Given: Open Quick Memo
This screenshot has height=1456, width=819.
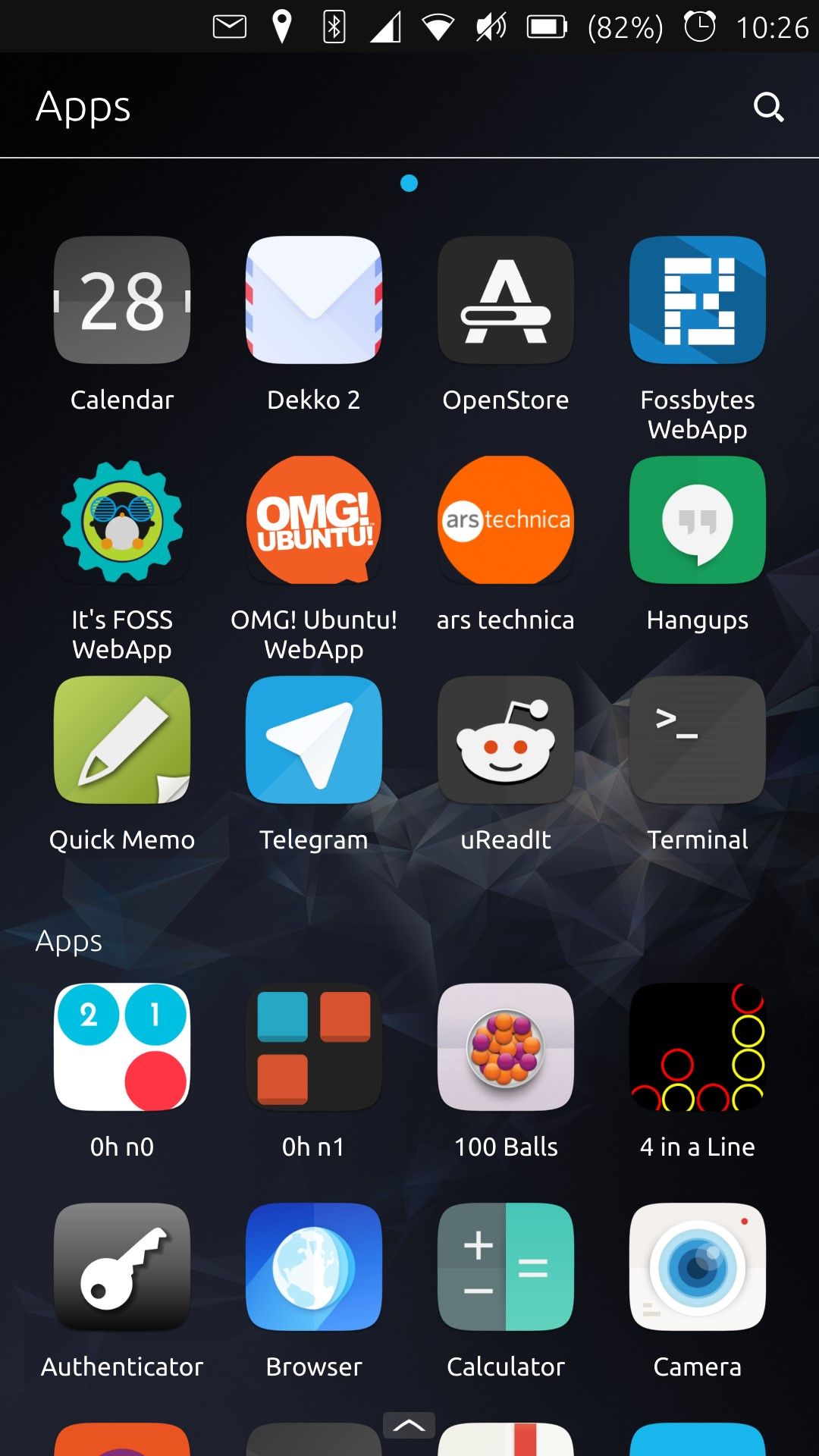Looking at the screenshot, I should pos(122,740).
